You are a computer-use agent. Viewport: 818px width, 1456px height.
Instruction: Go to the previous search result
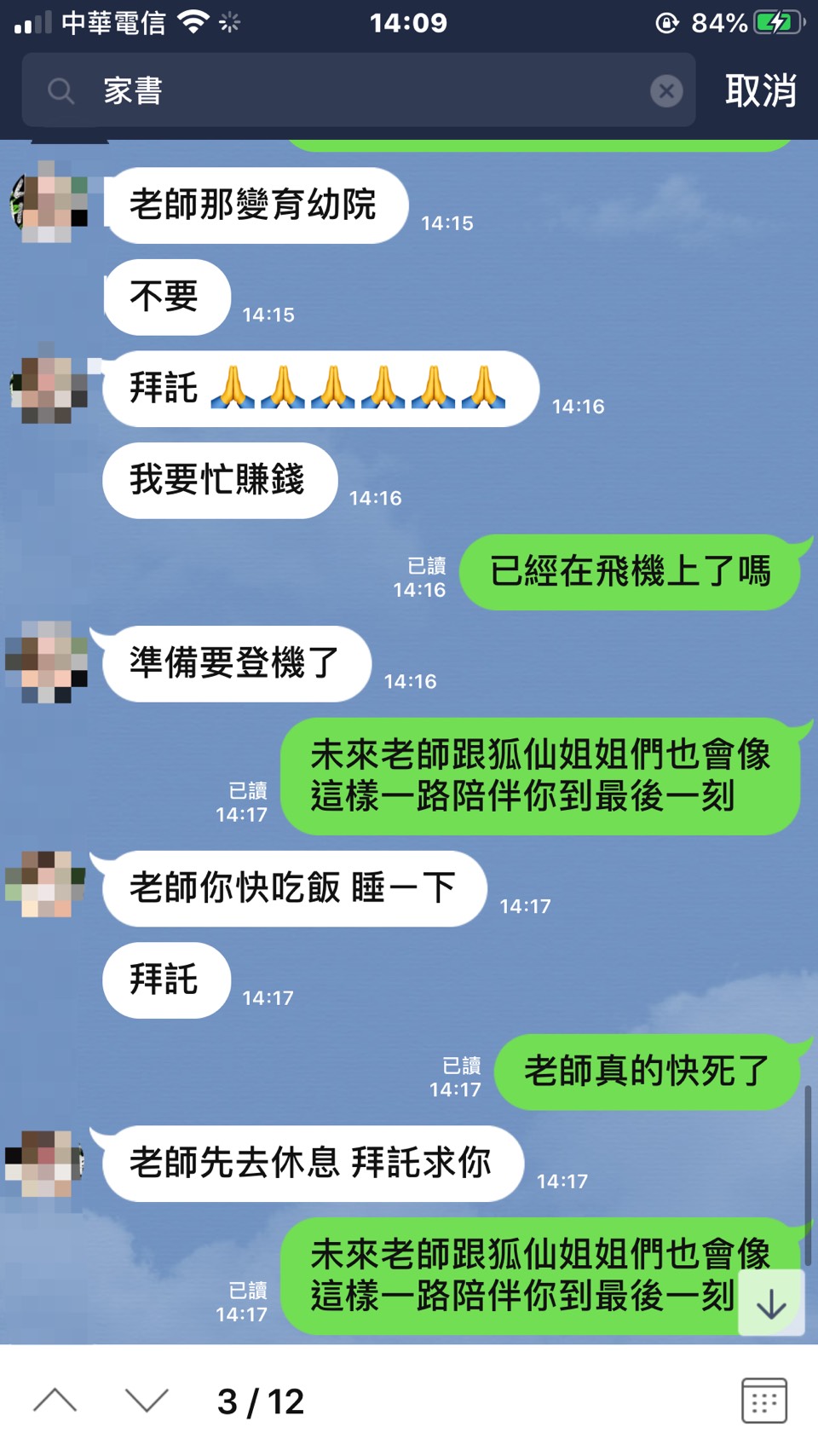[55, 1401]
